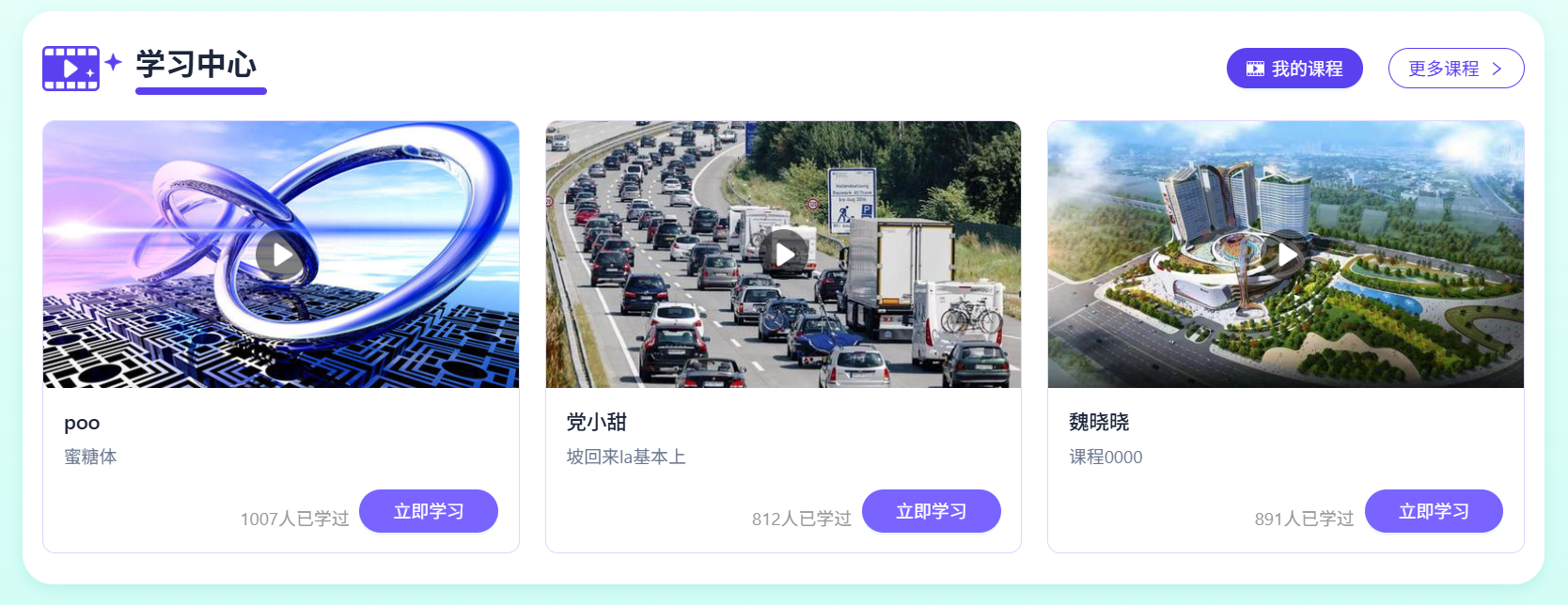Image resolution: width=1568 pixels, height=605 pixels.
Task: Open 更多课程 to see more courses
Action: click(1456, 69)
